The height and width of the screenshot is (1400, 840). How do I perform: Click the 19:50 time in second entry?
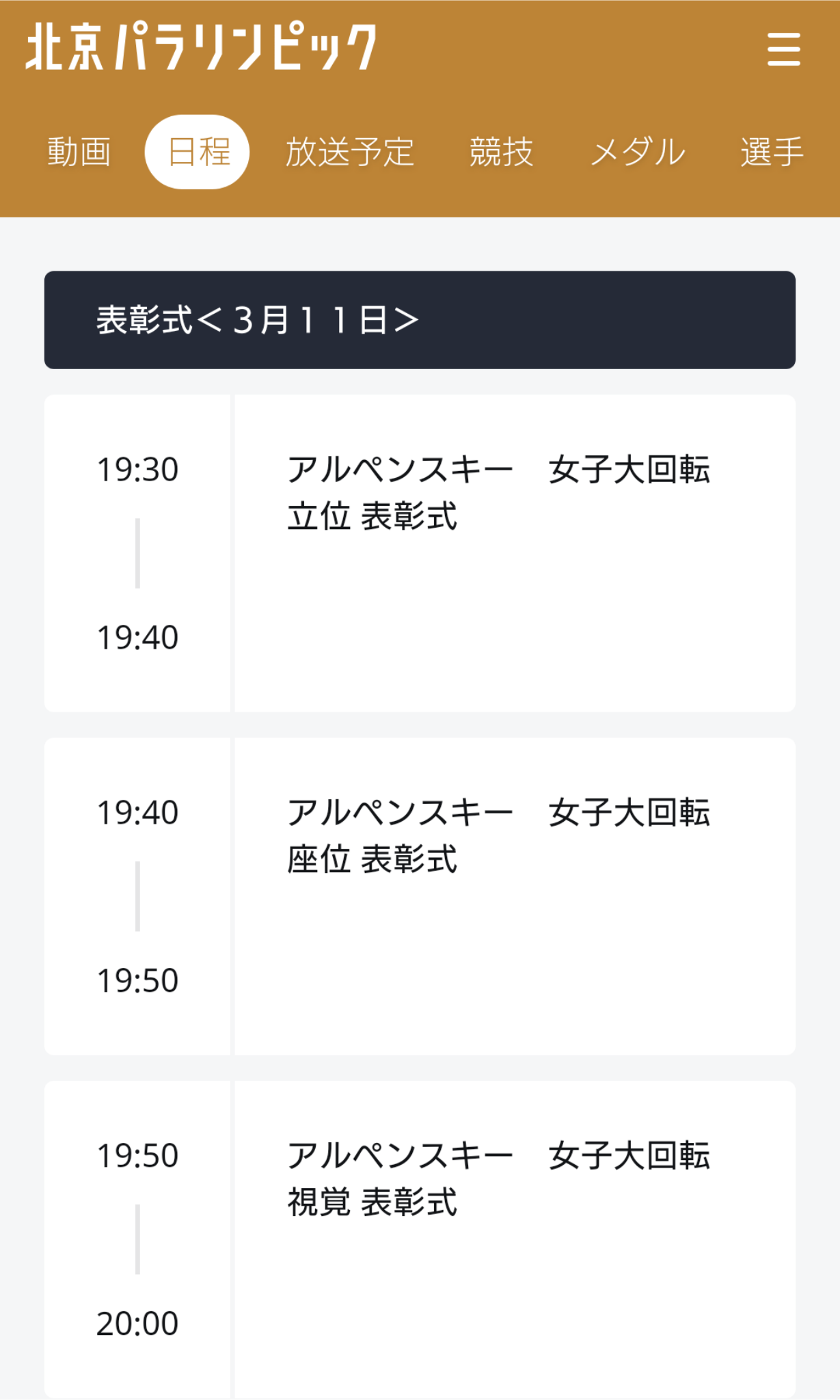coord(137,981)
